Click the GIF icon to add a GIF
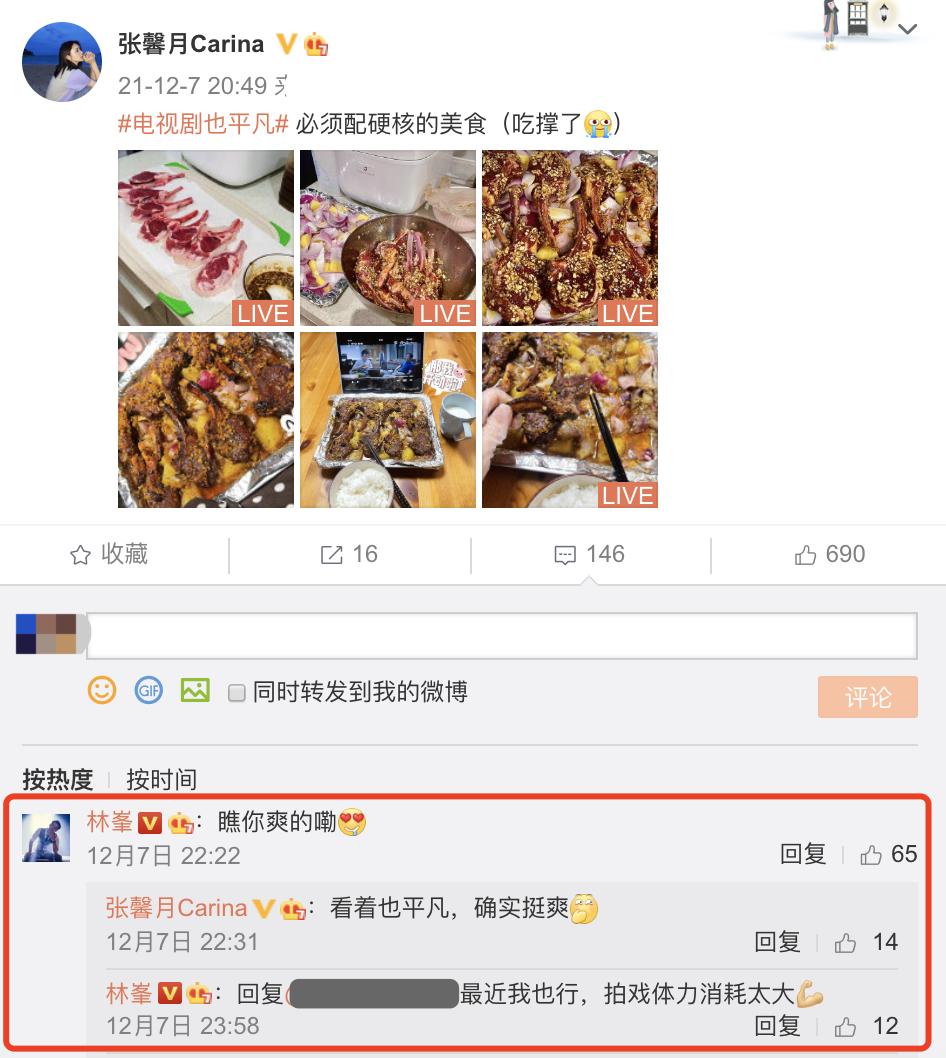Screen dimensions: 946x1058 pos(148,690)
